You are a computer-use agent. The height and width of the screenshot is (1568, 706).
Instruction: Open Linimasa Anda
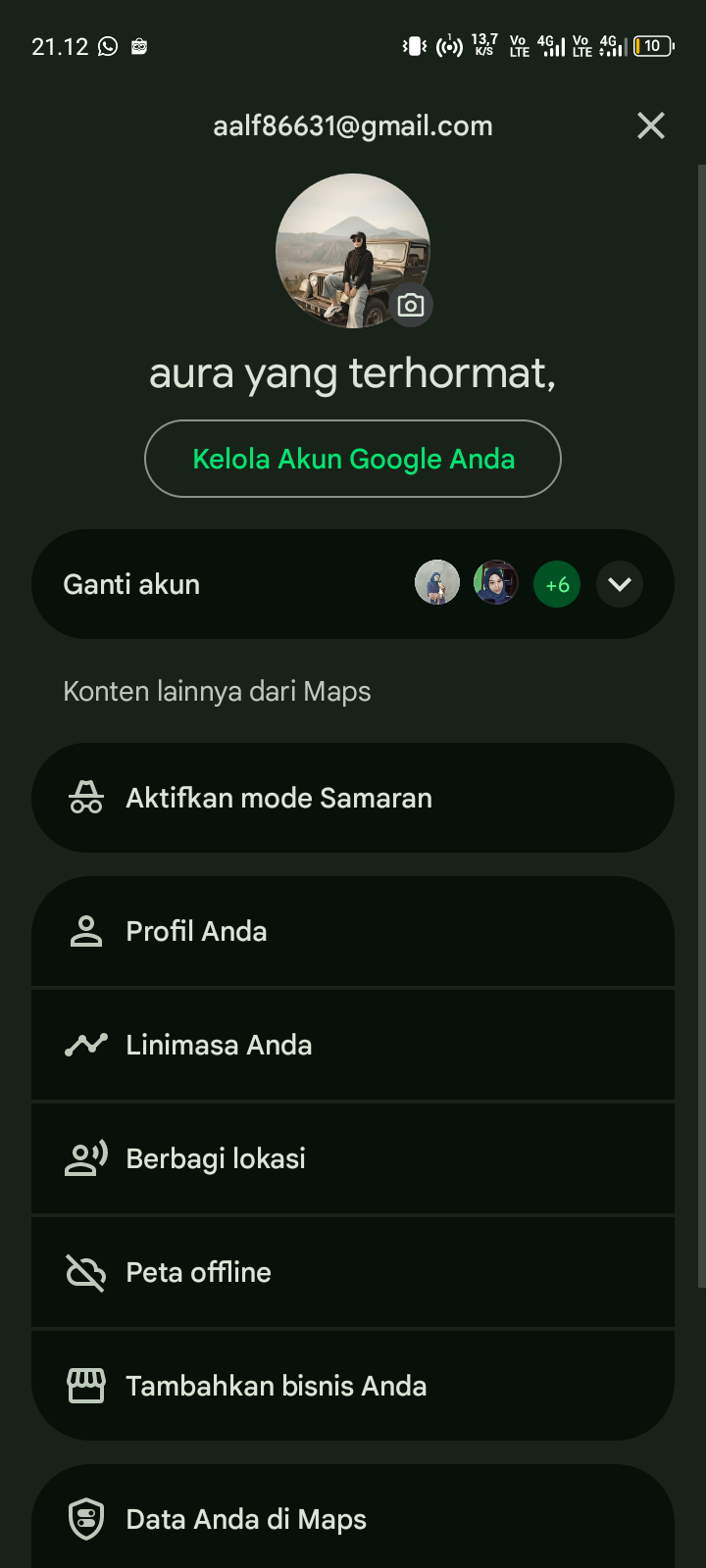pyautogui.click(x=353, y=1045)
